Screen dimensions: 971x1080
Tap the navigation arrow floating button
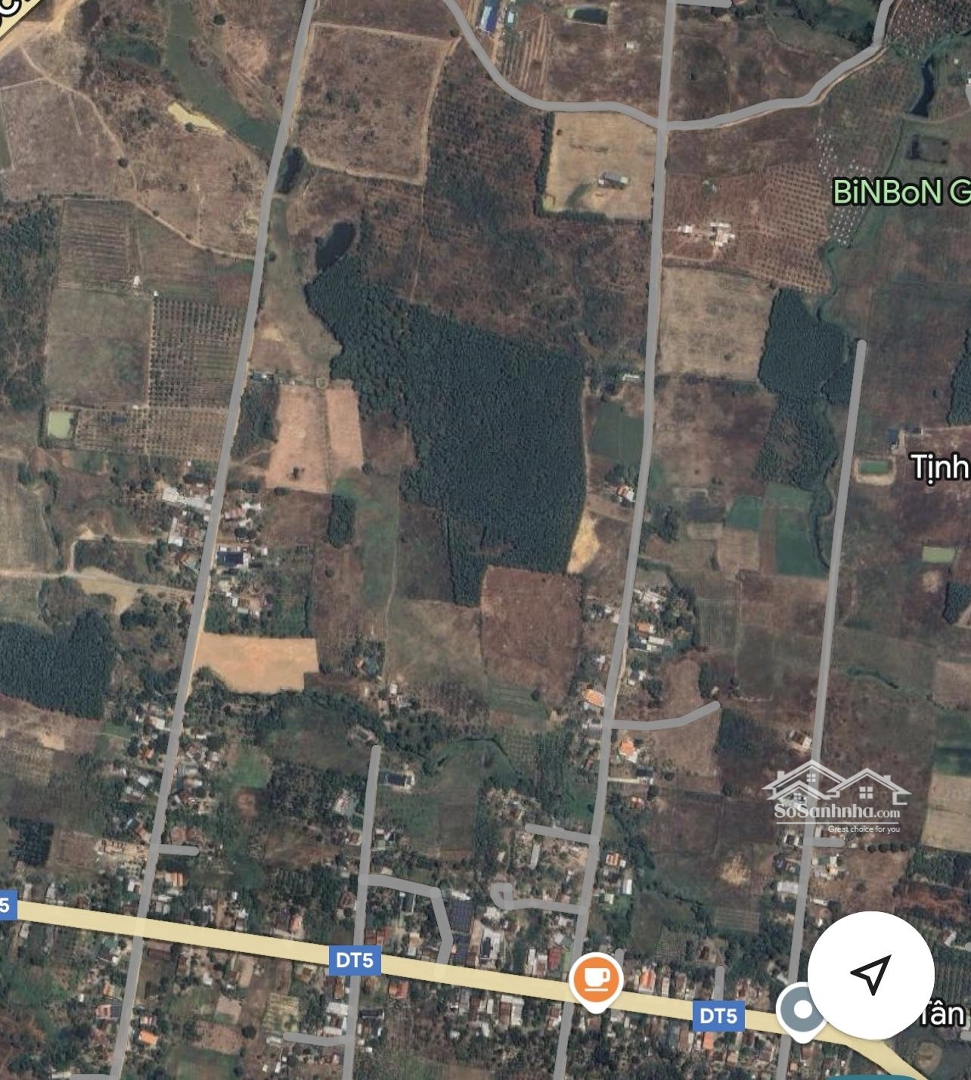point(870,975)
